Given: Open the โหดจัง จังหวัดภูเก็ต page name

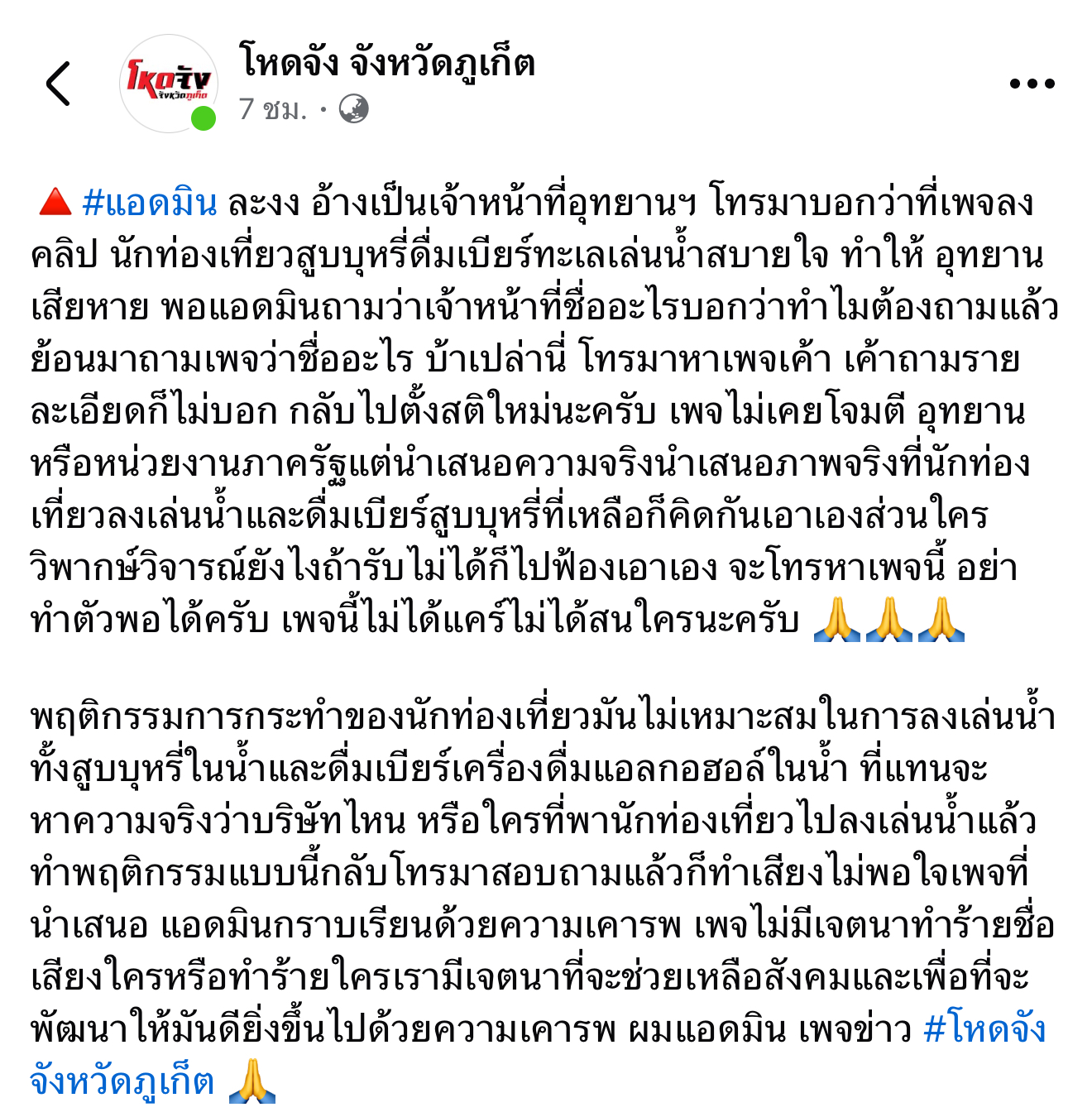Looking at the screenshot, I should click(387, 63).
